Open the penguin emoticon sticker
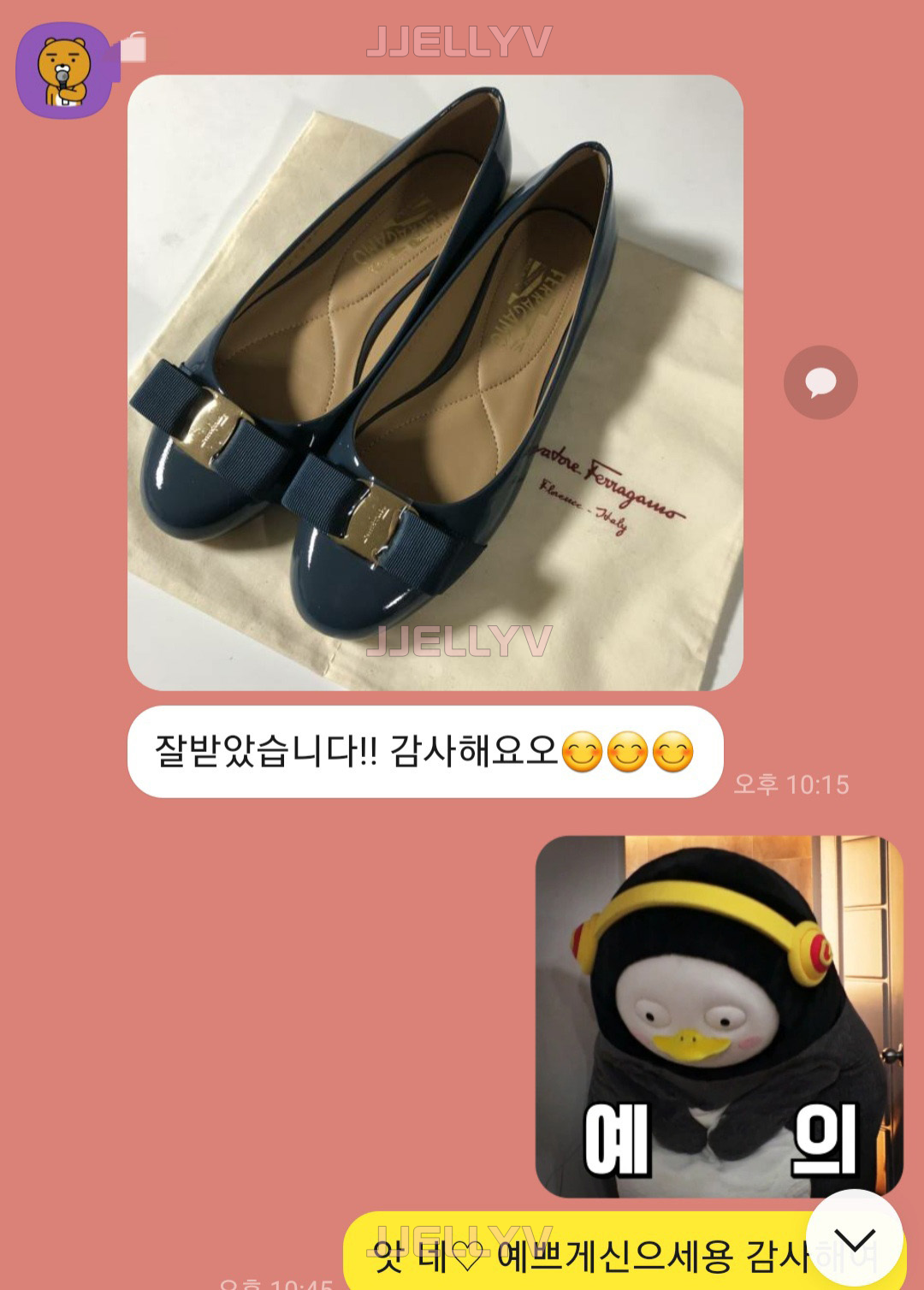 pyautogui.click(x=719, y=1015)
